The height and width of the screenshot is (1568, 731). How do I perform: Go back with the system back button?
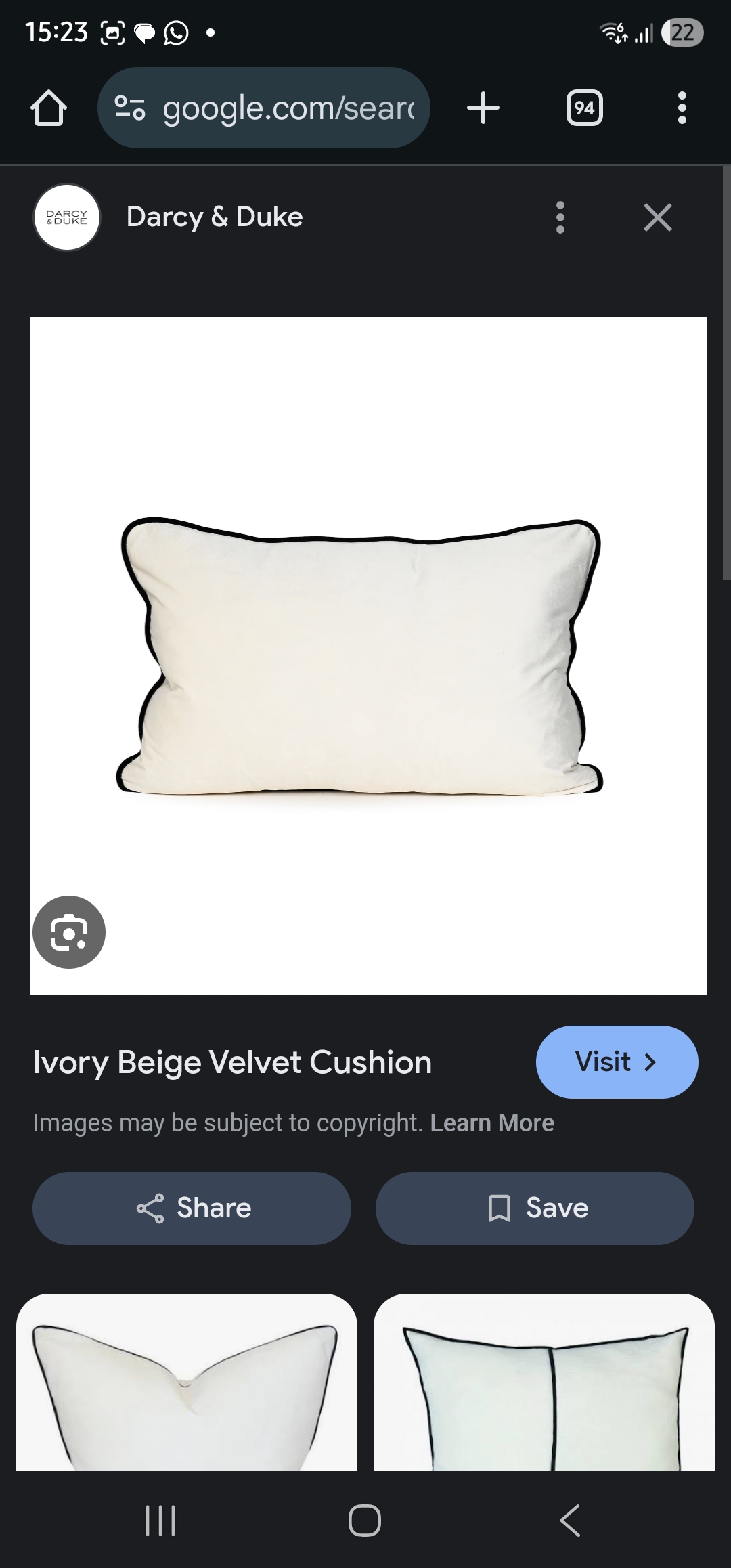(570, 1521)
